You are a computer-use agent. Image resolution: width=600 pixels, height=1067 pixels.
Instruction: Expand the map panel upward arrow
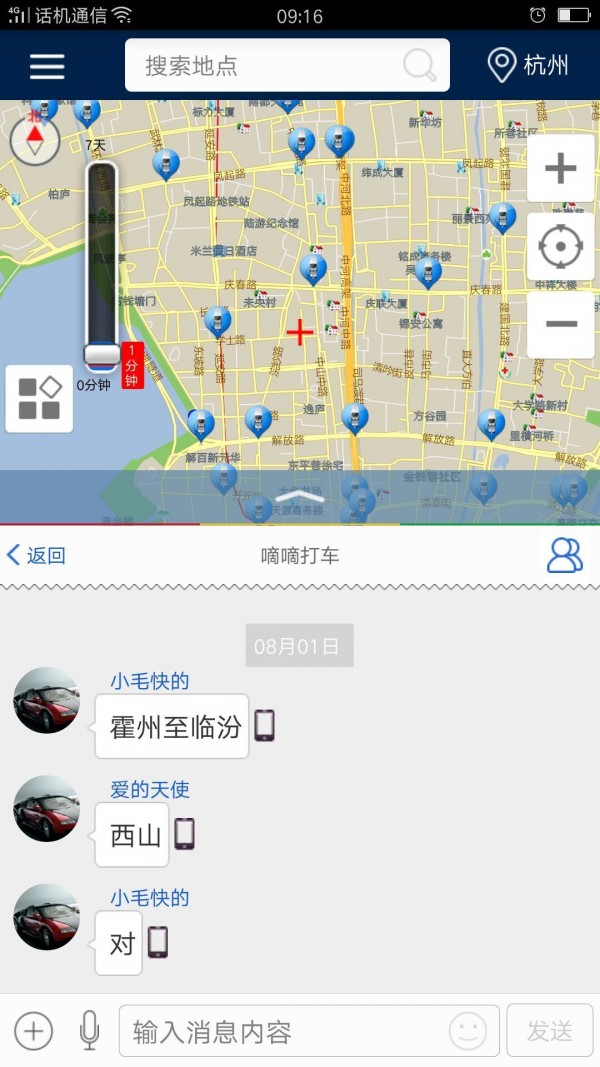(300, 497)
